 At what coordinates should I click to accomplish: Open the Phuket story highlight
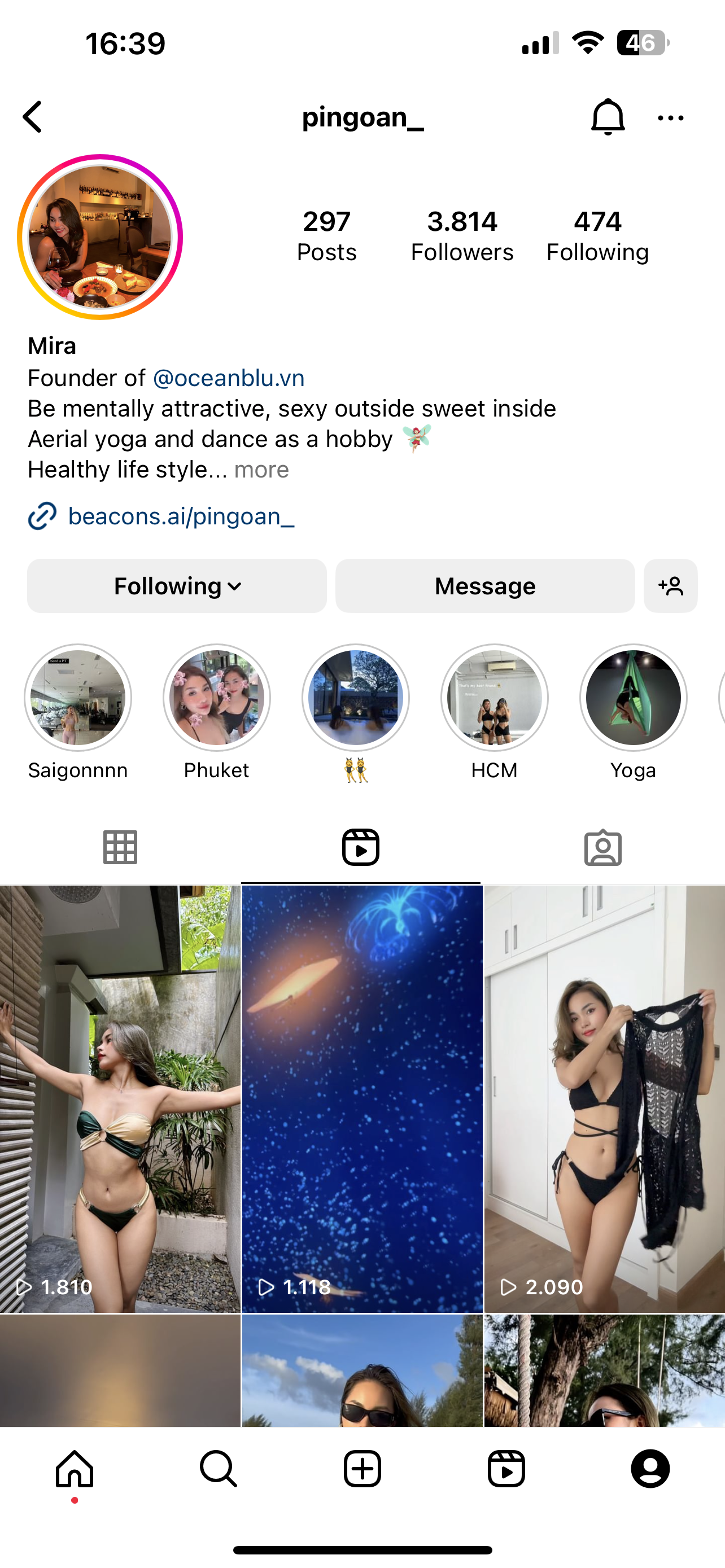point(217,698)
